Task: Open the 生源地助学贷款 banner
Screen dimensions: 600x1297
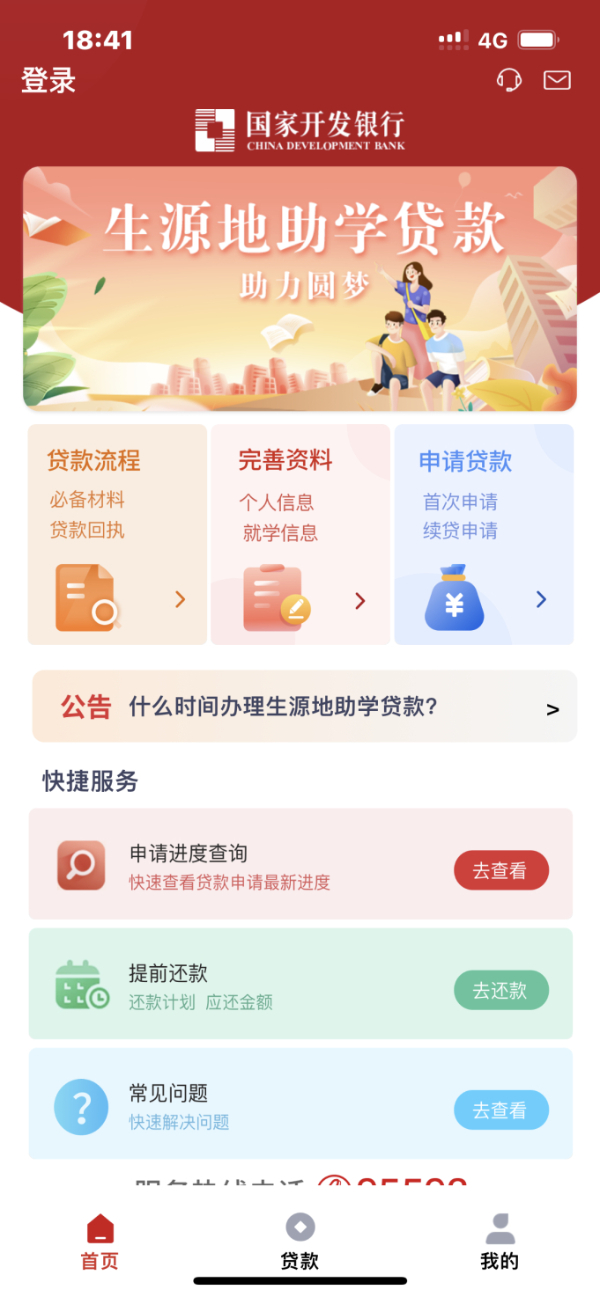Action: click(300, 289)
